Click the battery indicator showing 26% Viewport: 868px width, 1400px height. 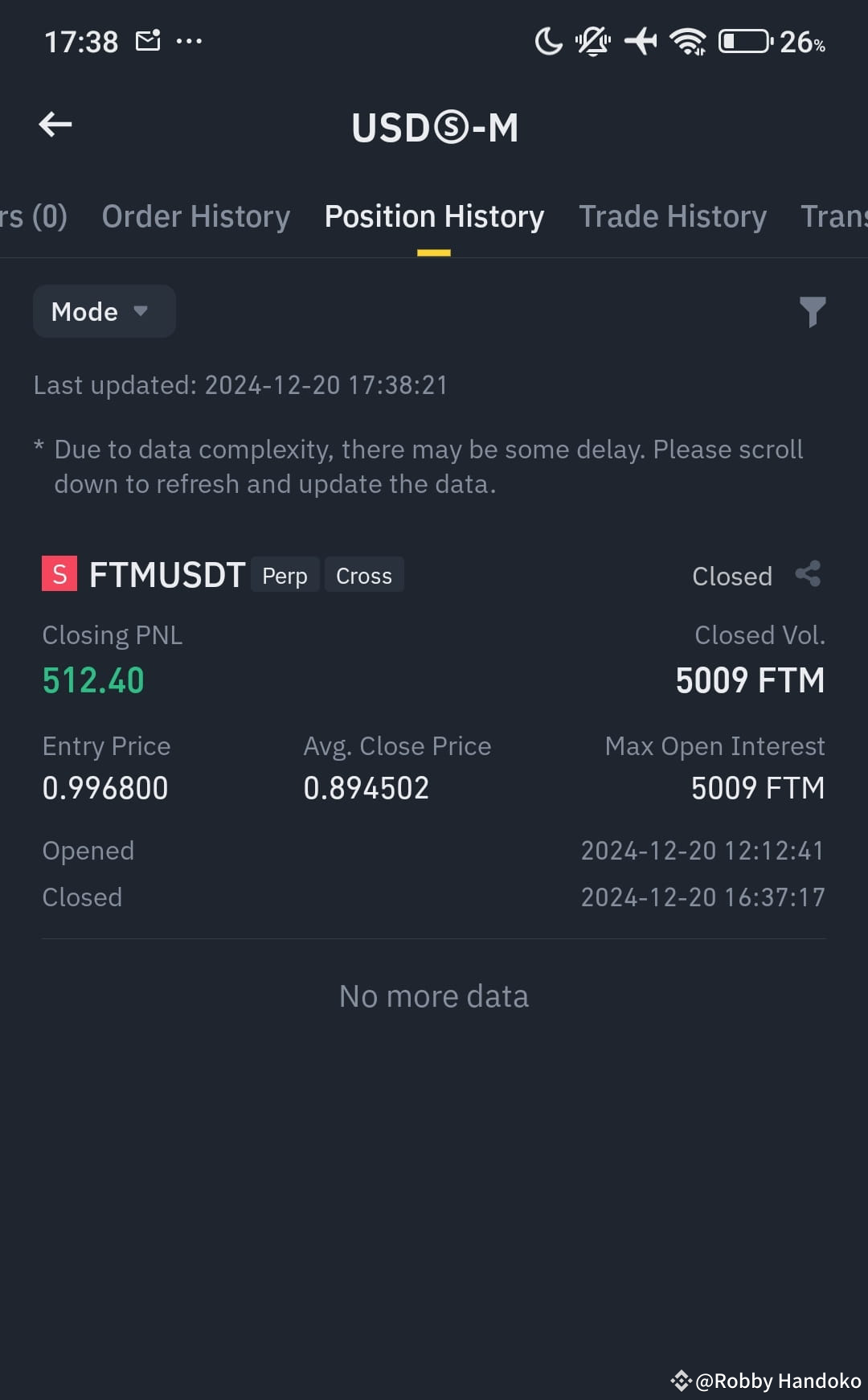point(747,41)
